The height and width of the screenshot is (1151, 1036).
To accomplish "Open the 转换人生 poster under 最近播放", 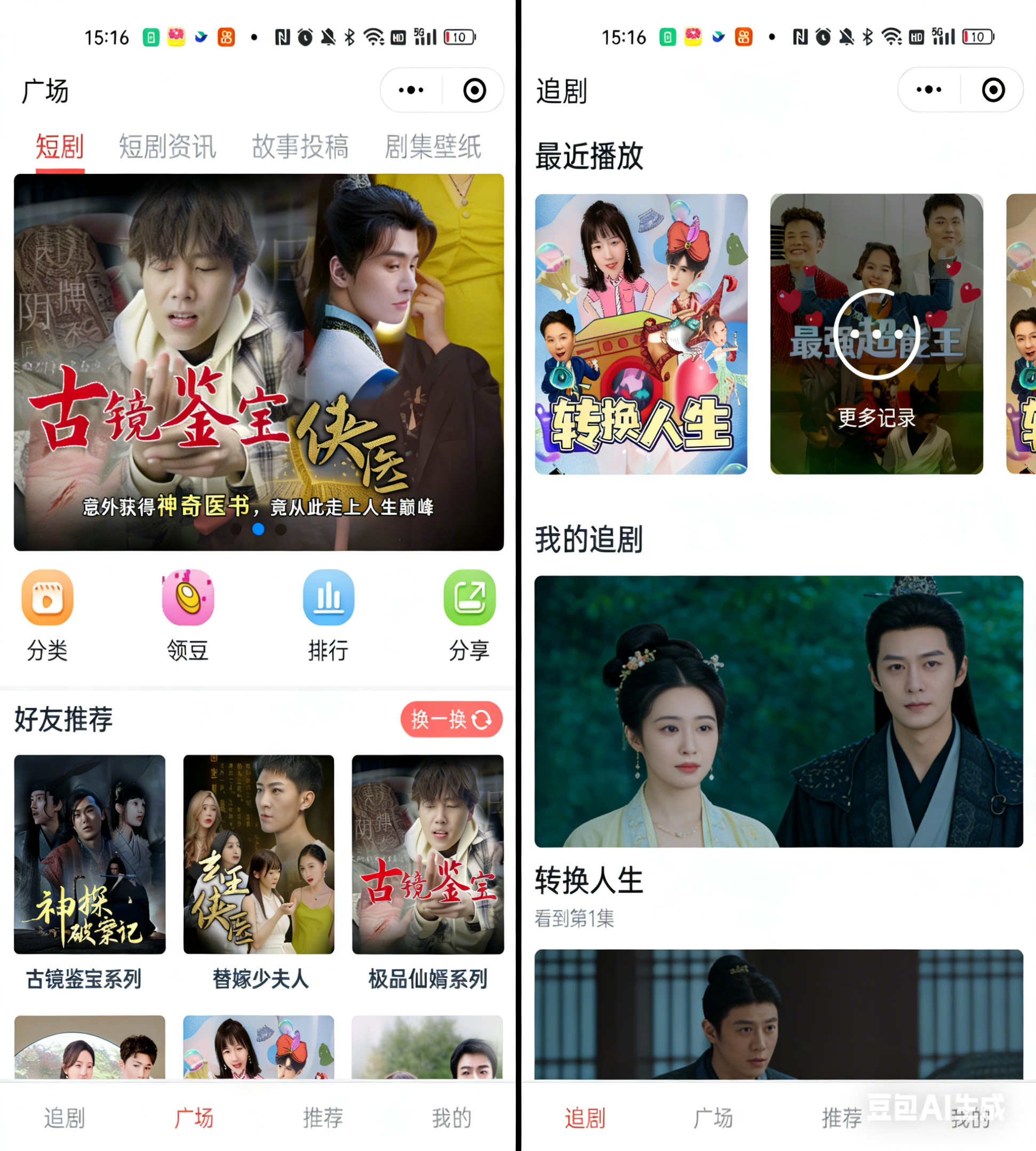I will (x=641, y=334).
